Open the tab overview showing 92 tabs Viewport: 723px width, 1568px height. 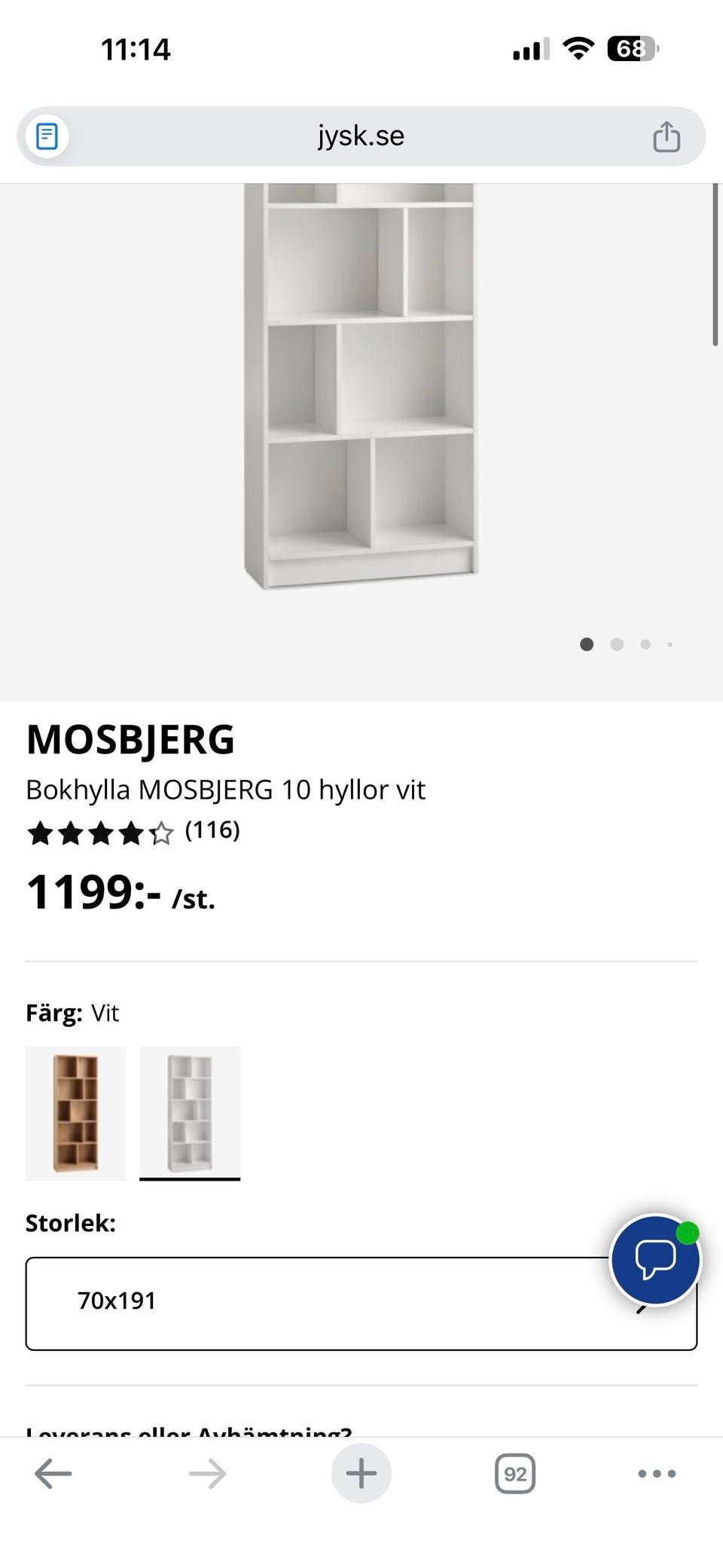click(514, 1475)
